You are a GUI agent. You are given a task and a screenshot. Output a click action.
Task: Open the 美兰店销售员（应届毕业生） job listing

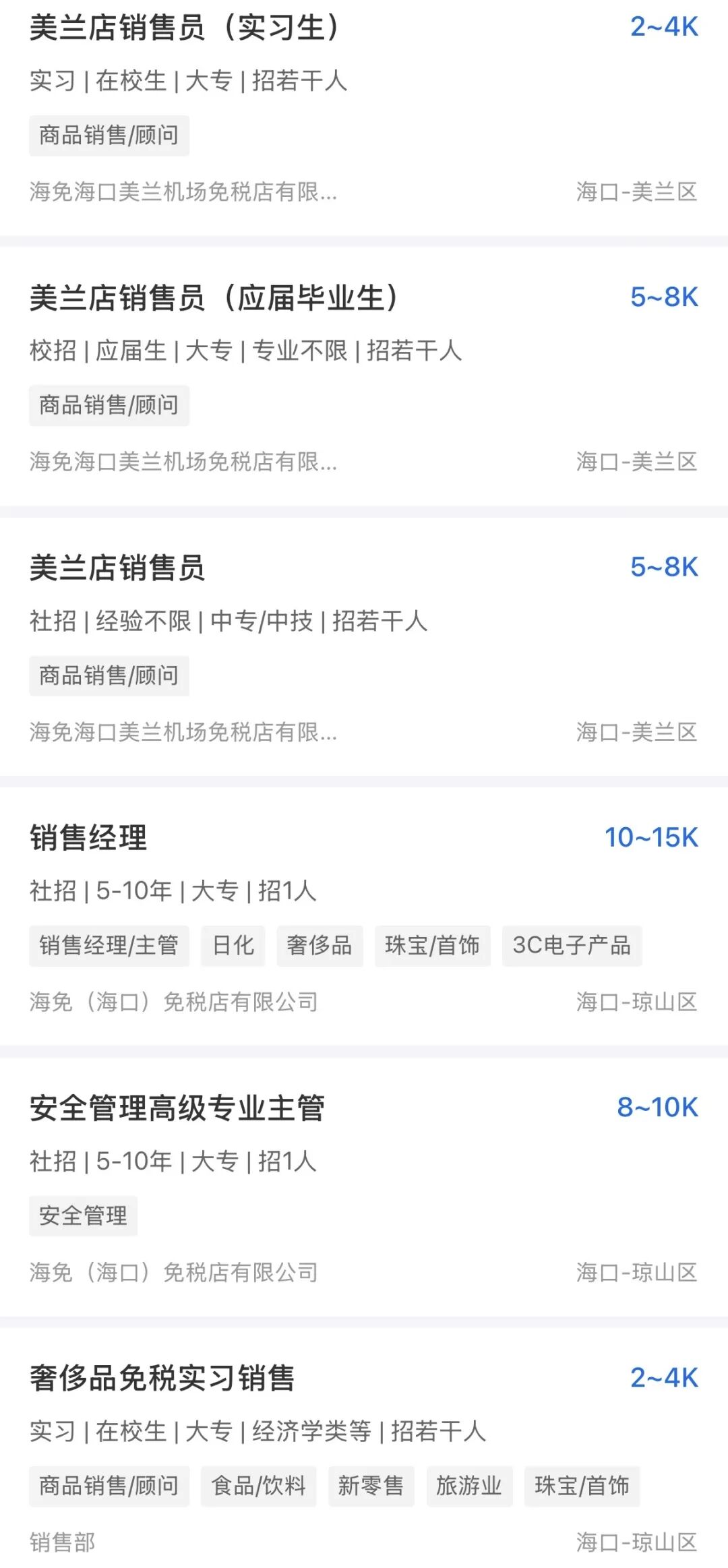pos(214,298)
